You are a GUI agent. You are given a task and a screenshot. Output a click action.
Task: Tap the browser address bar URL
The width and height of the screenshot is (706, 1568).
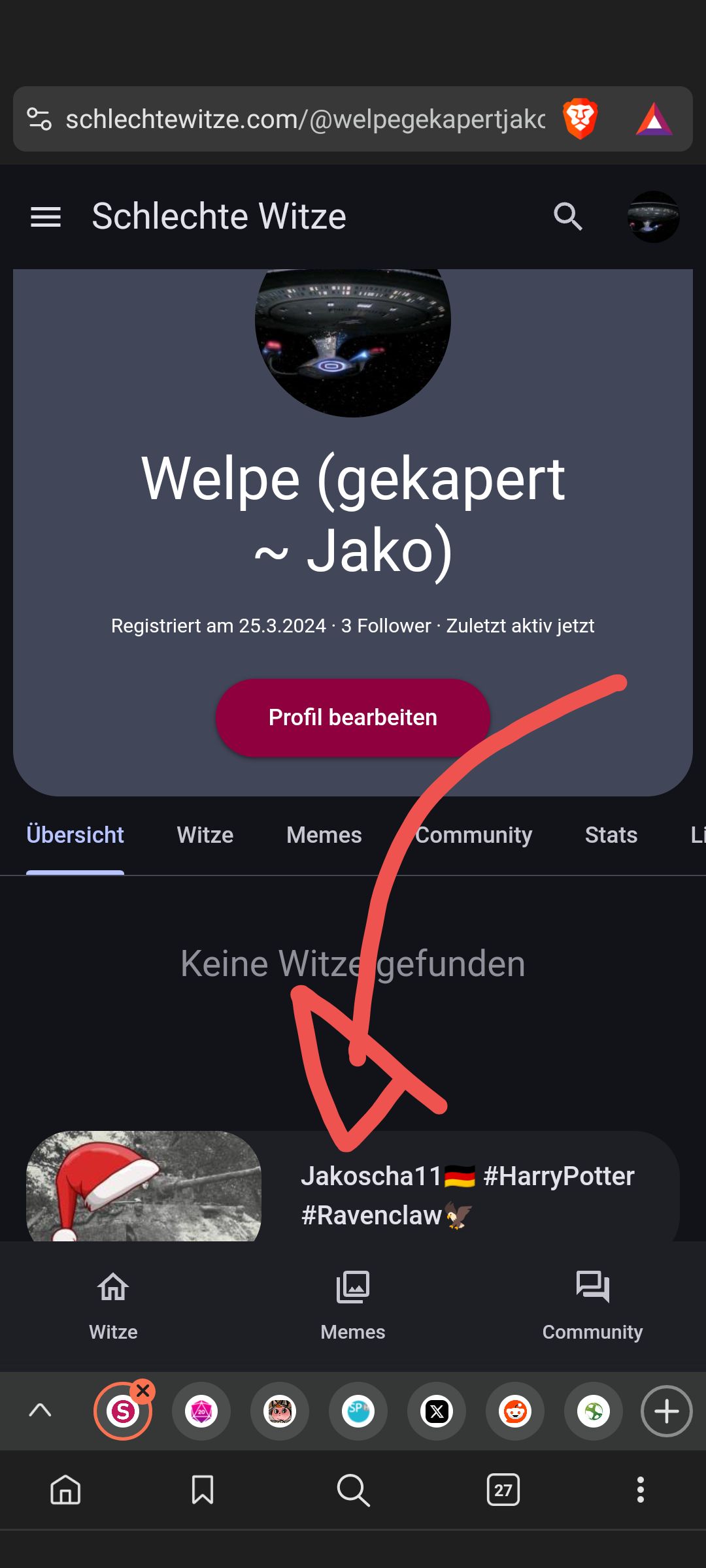pos(305,120)
